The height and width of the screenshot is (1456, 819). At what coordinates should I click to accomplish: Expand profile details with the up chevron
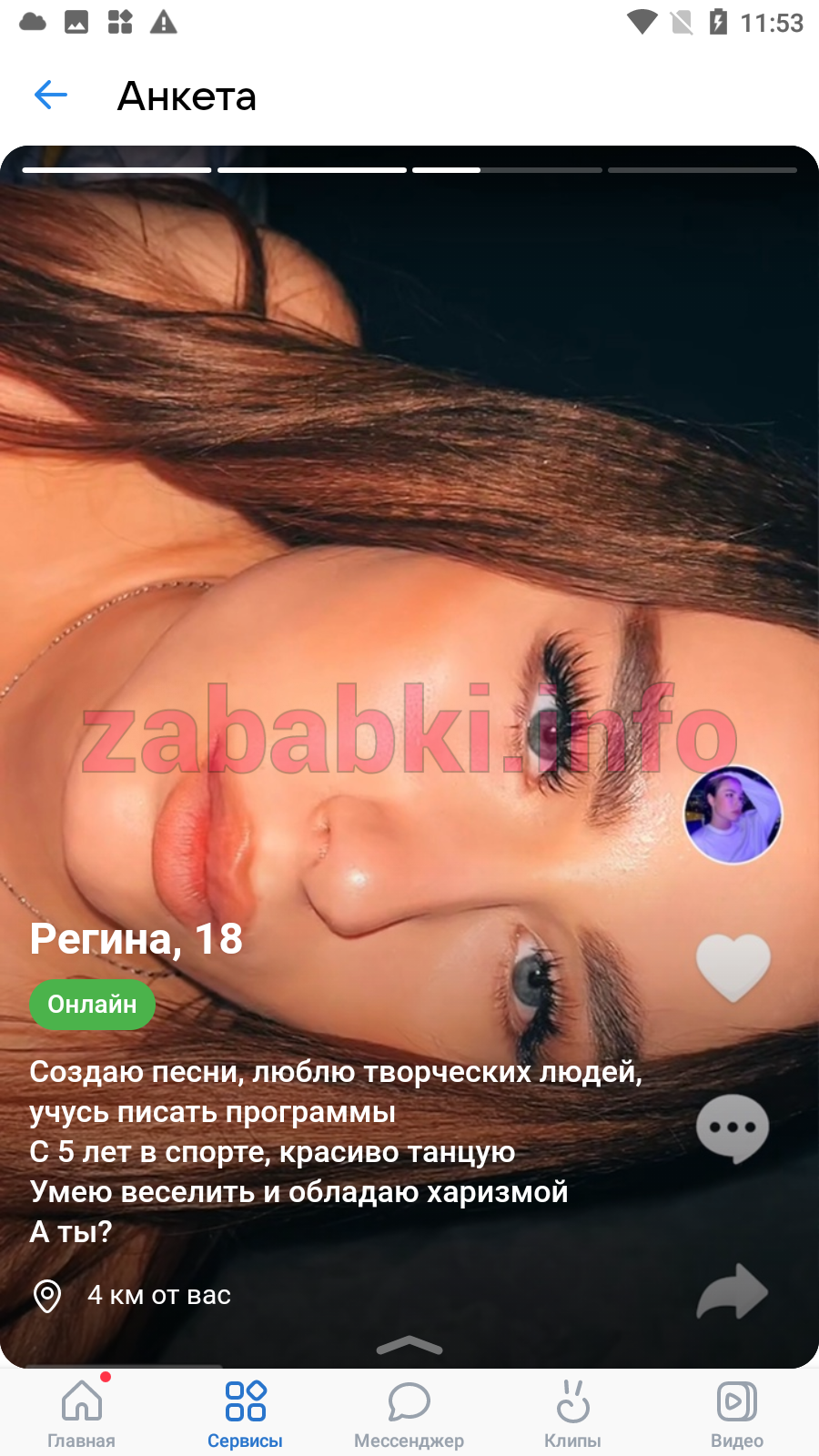pos(409,1345)
